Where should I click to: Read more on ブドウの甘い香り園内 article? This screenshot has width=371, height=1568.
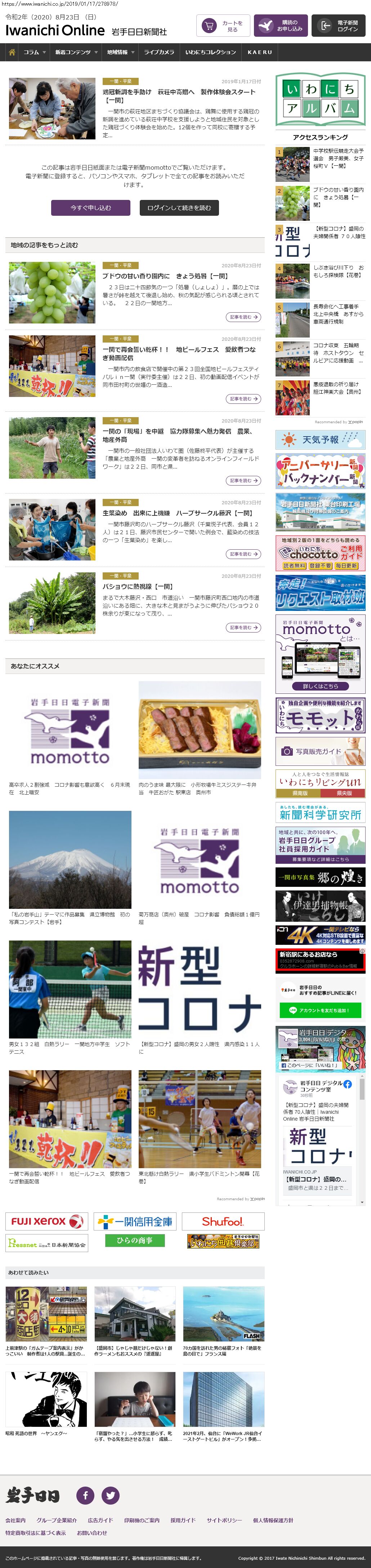(x=243, y=317)
